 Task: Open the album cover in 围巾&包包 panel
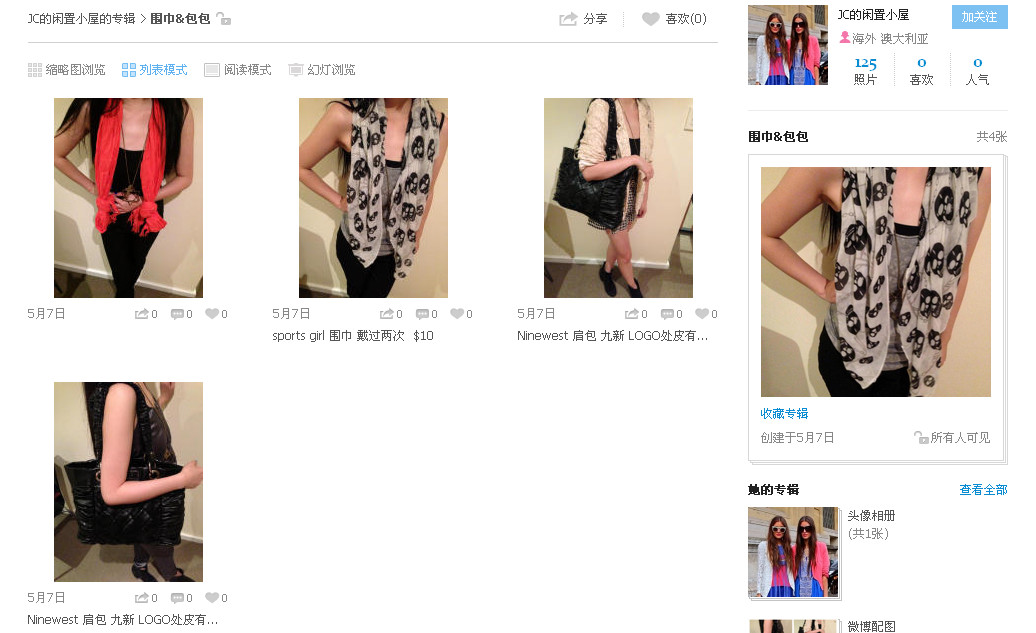pyautogui.click(x=875, y=282)
